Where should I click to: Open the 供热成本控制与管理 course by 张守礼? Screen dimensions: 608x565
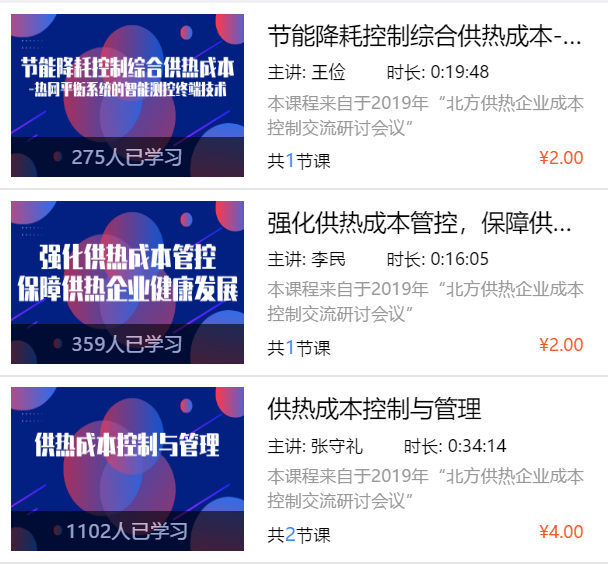375,408
